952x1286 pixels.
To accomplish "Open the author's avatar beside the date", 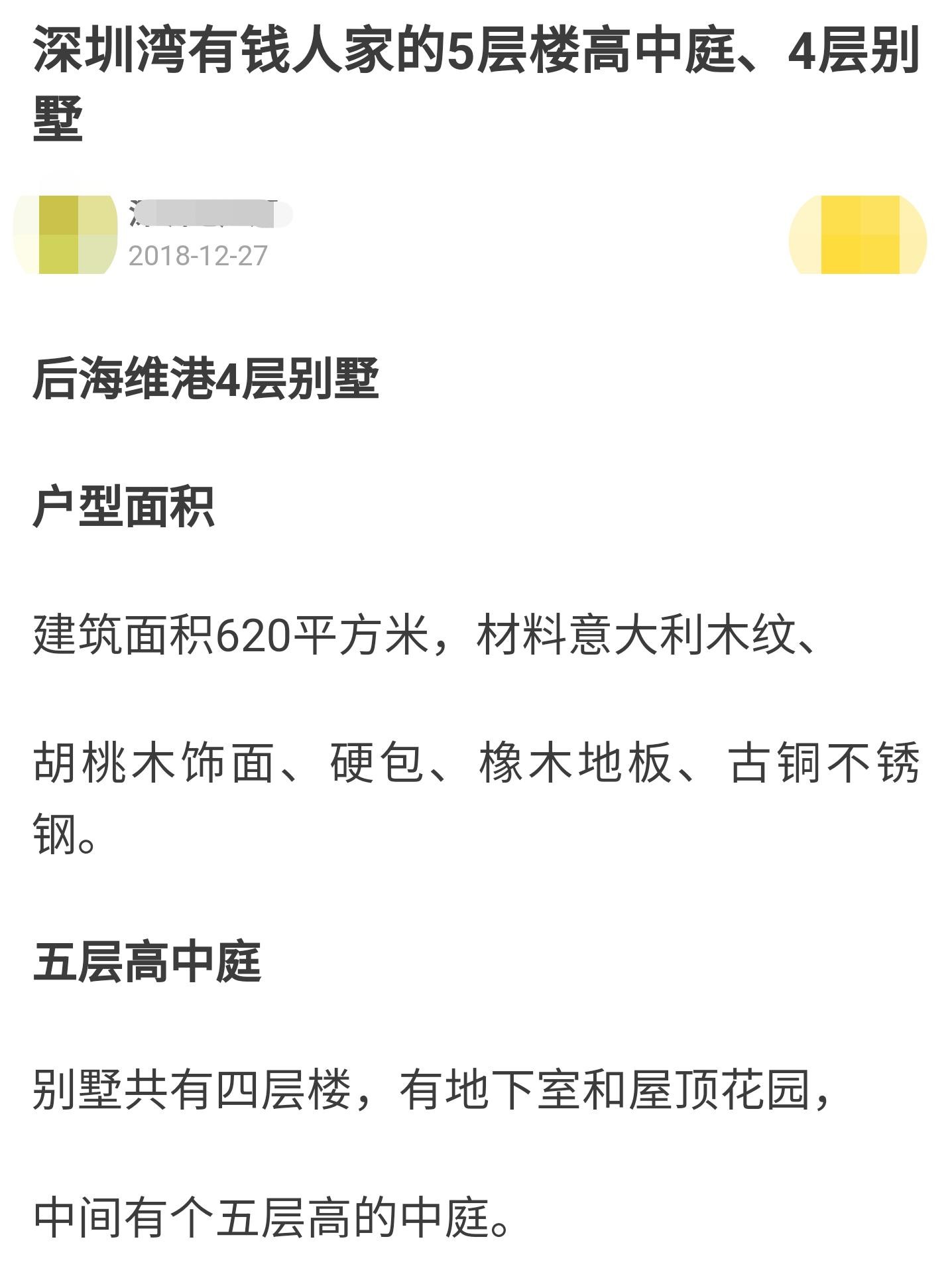I will pos(66,234).
